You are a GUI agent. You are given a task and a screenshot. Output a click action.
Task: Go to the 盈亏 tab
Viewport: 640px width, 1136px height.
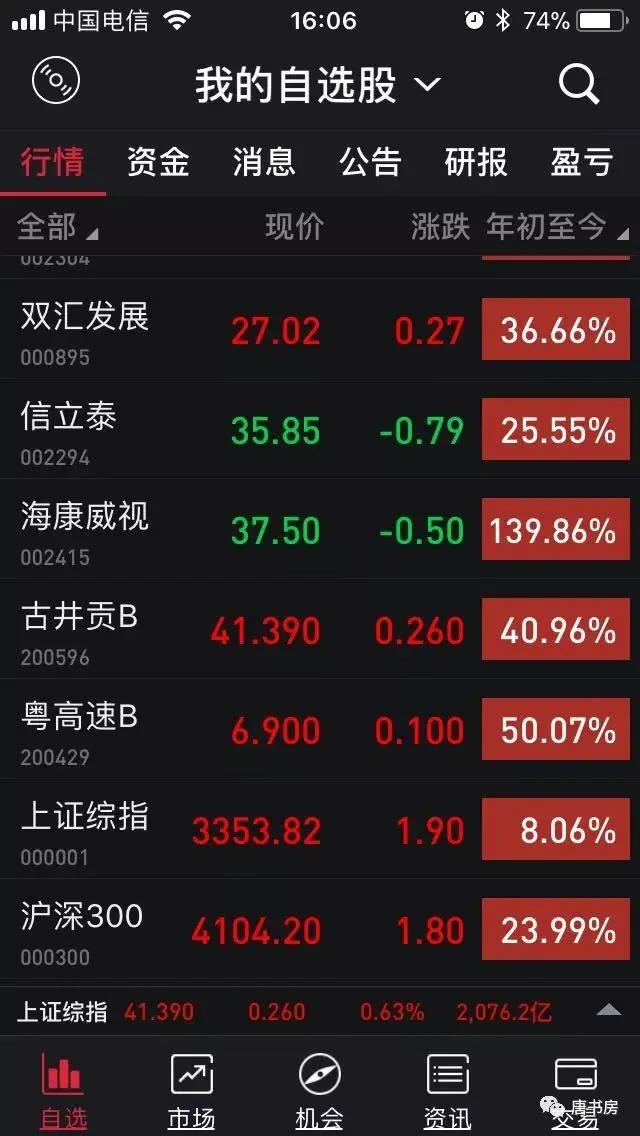tap(582, 162)
